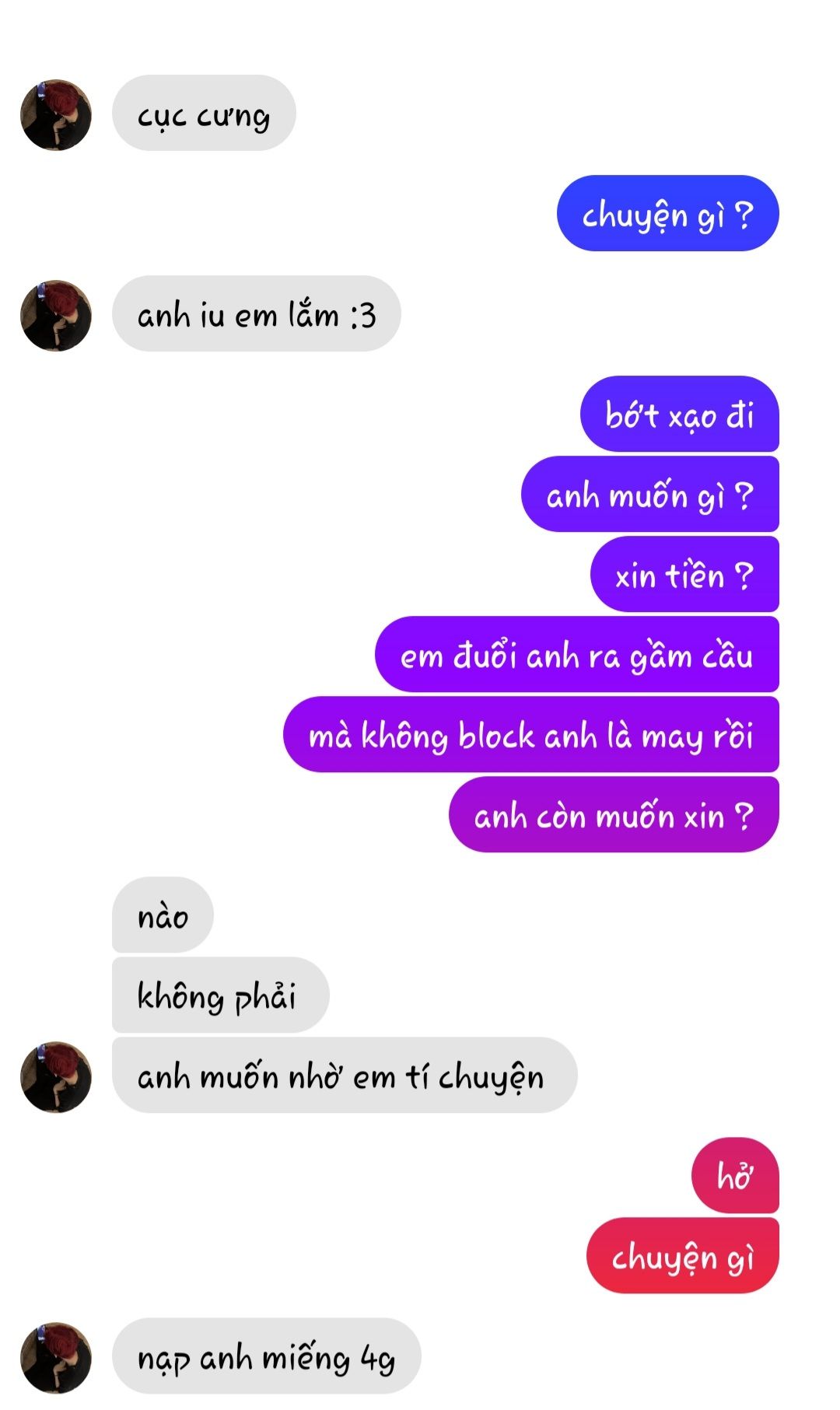
Task: Tap the avatar next to "anh iu em lắm :3"
Action: 56,315
